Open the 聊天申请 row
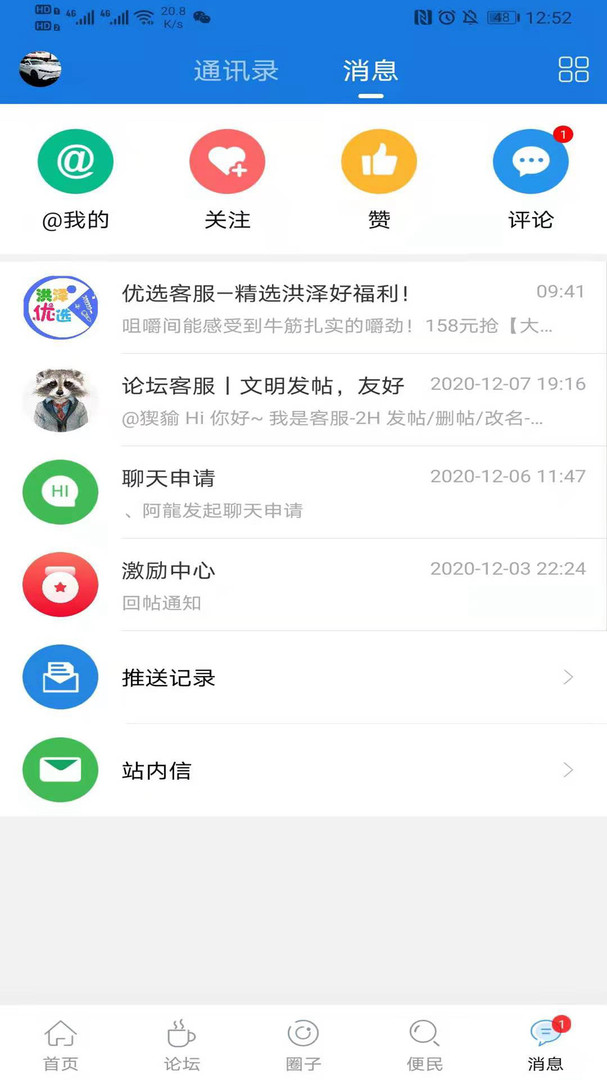Viewport: 607px width, 1080px height. [x=303, y=492]
